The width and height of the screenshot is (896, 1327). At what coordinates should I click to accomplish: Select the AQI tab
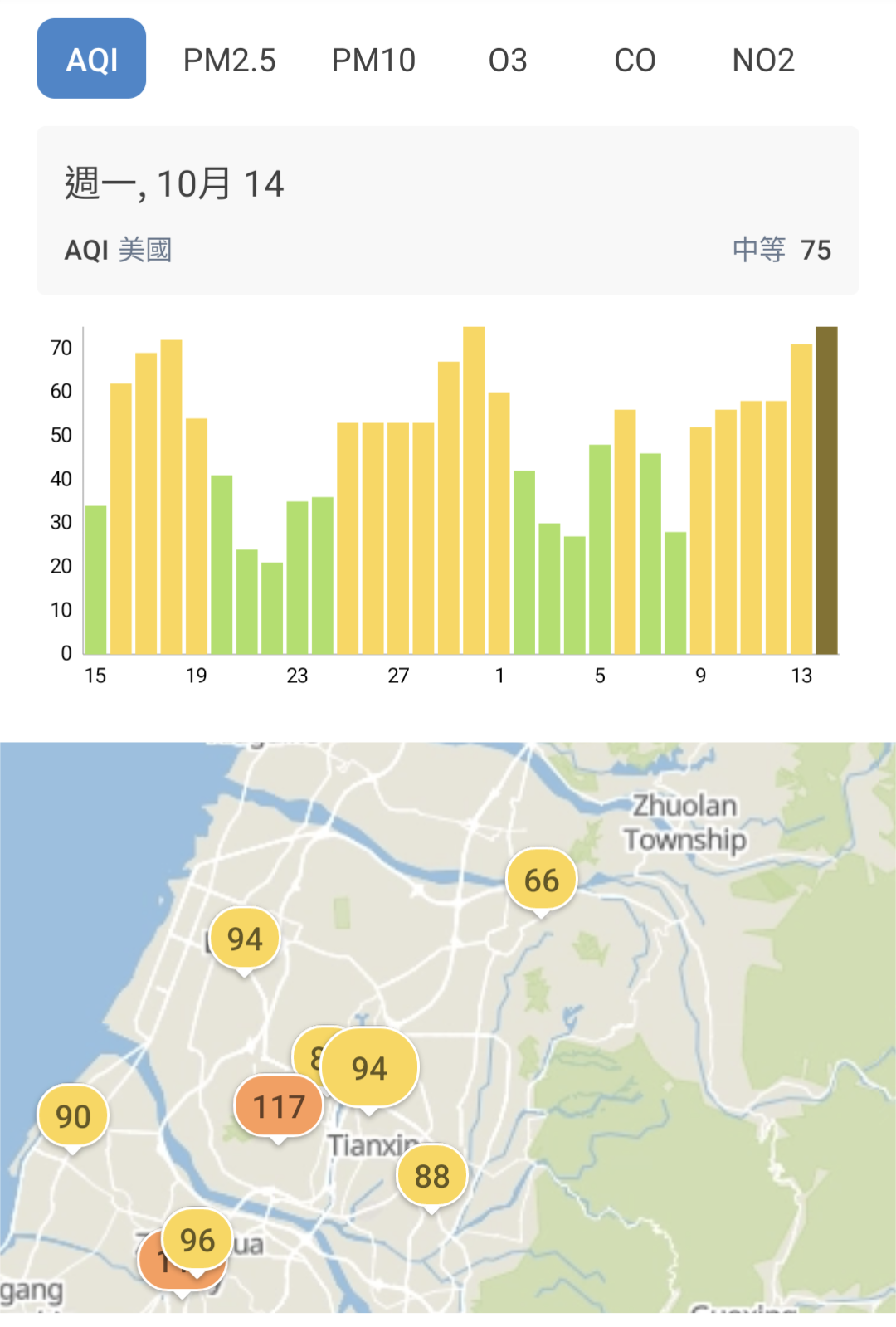pyautogui.click(x=91, y=59)
